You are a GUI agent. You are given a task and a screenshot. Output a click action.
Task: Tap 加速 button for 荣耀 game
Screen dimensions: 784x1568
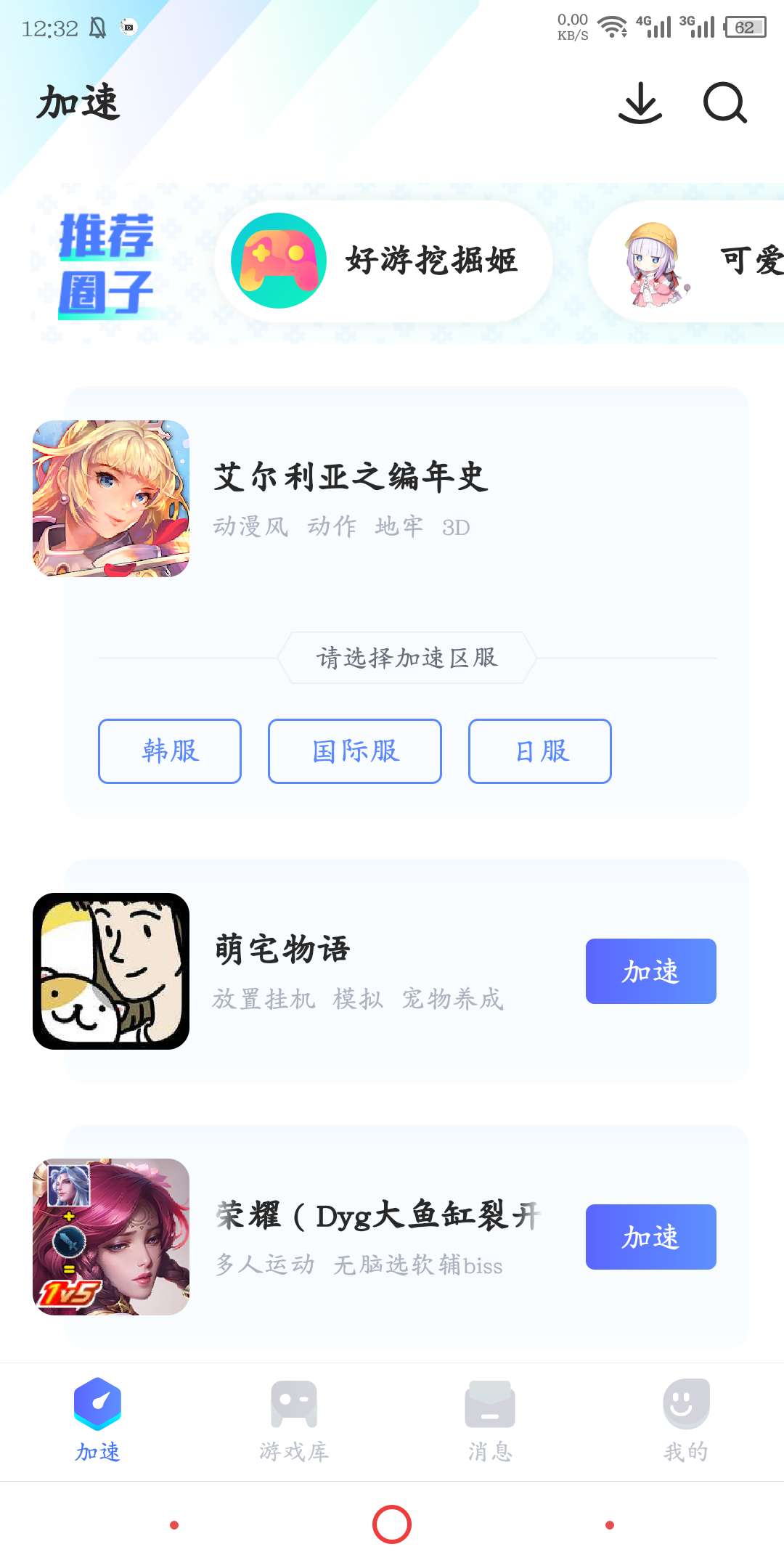click(651, 1237)
